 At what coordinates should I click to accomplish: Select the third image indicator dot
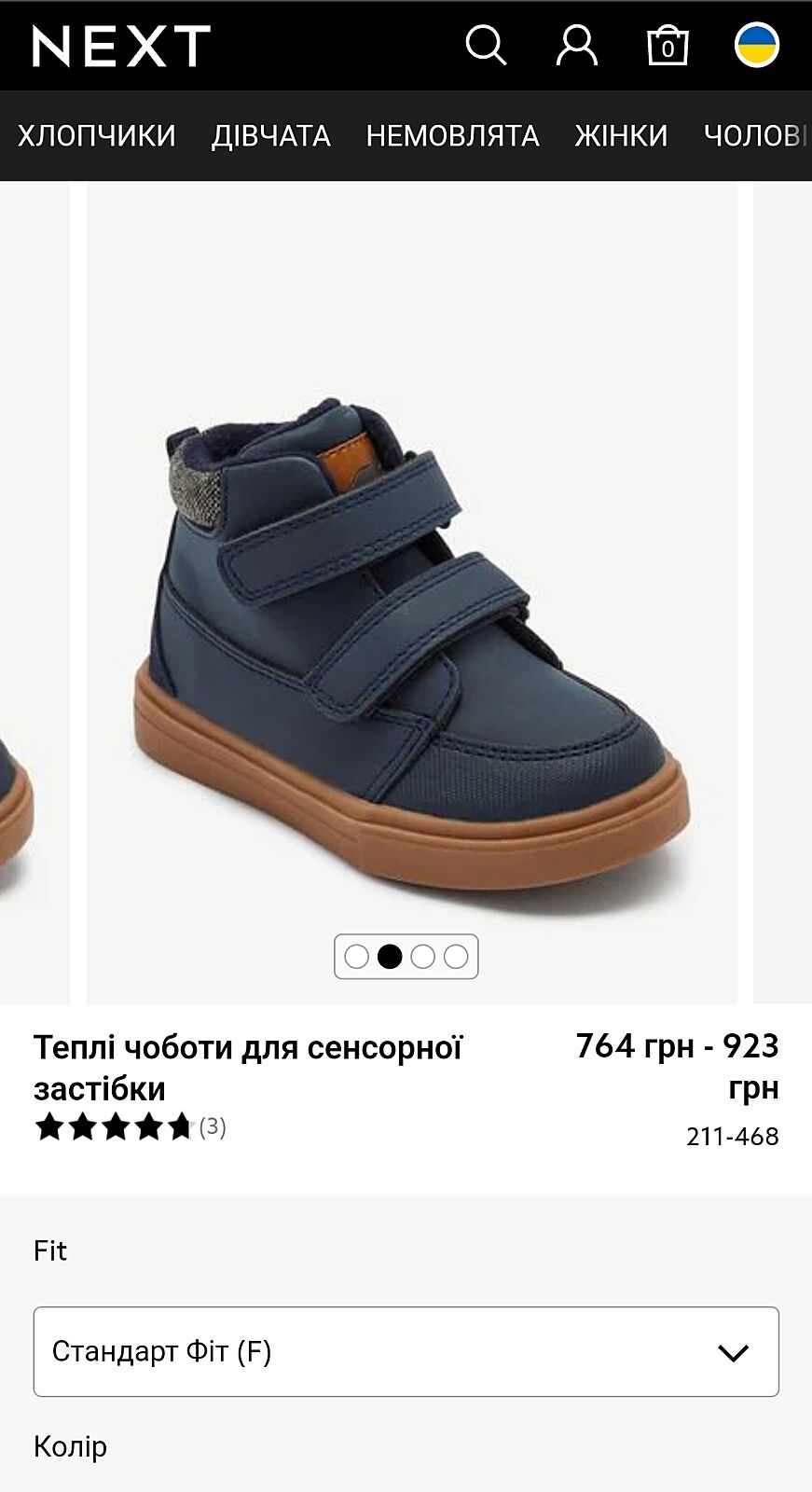click(x=422, y=957)
